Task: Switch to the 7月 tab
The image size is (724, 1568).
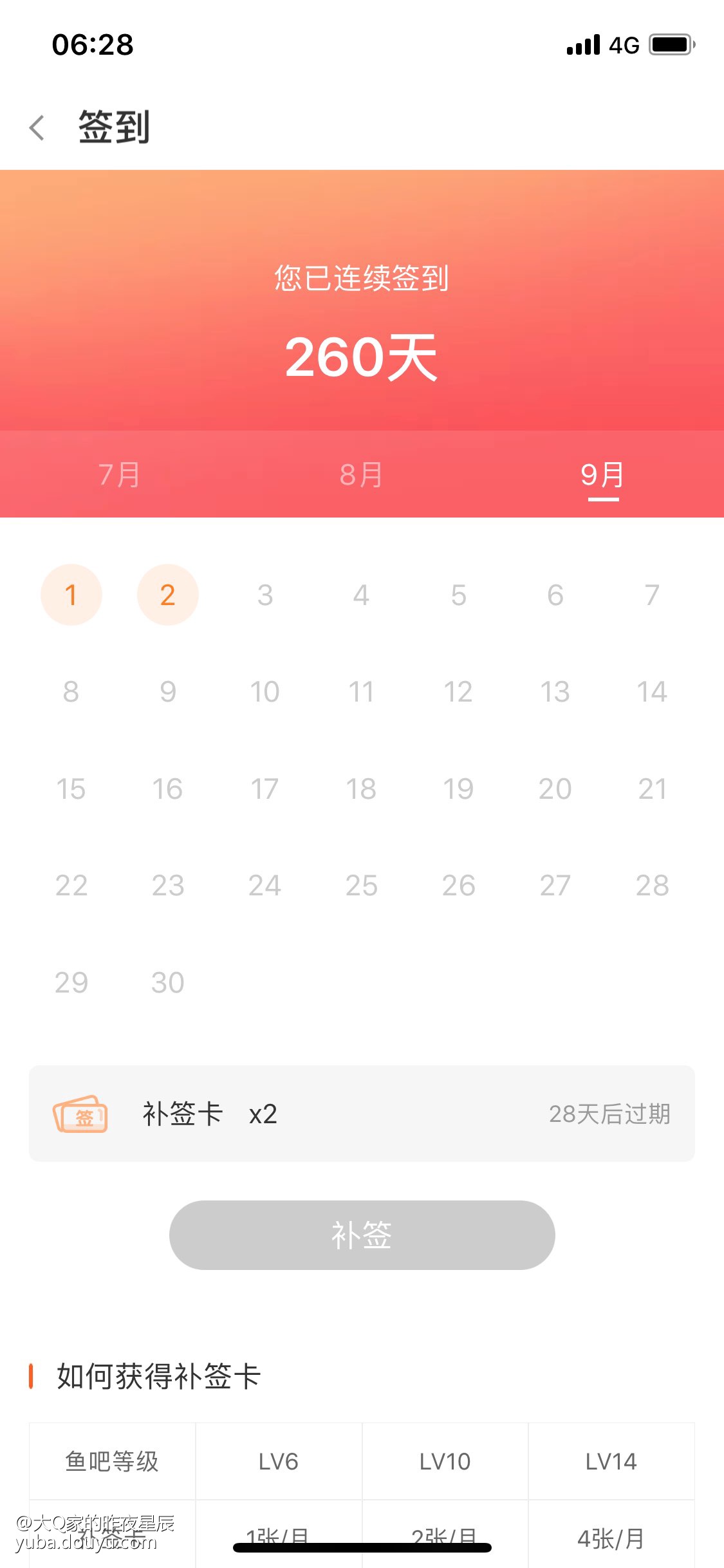Action: 120,475
